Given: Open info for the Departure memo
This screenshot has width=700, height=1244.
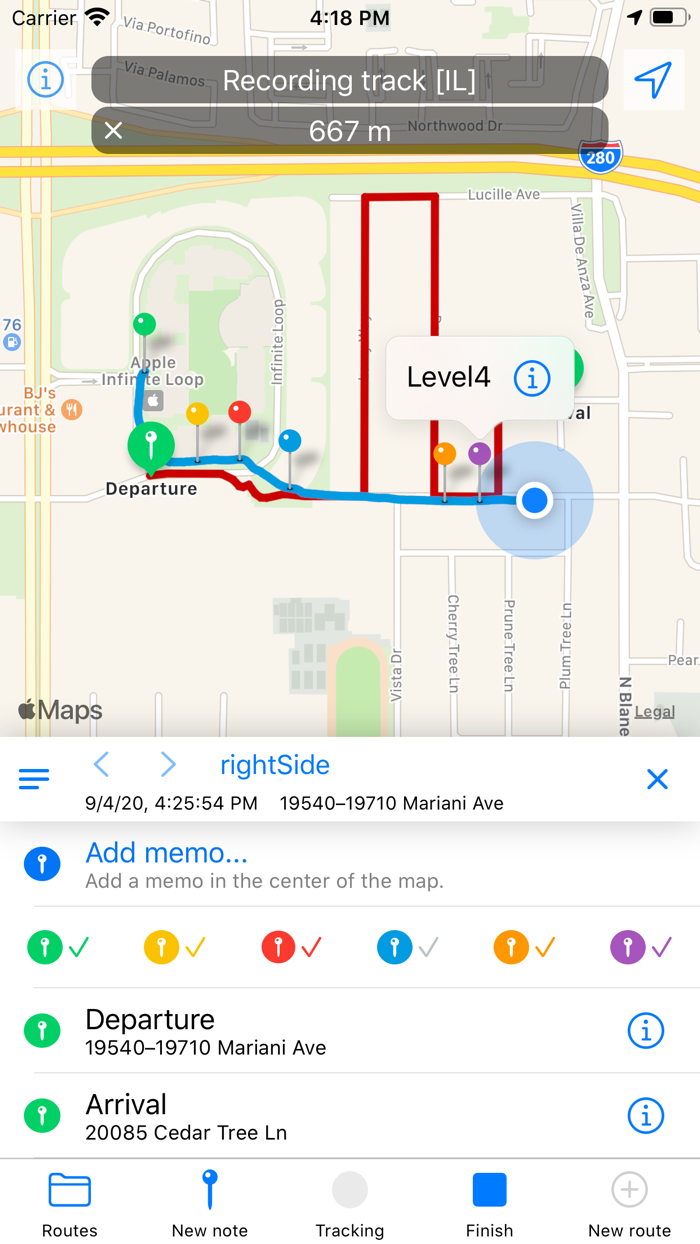Looking at the screenshot, I should click(x=645, y=1030).
